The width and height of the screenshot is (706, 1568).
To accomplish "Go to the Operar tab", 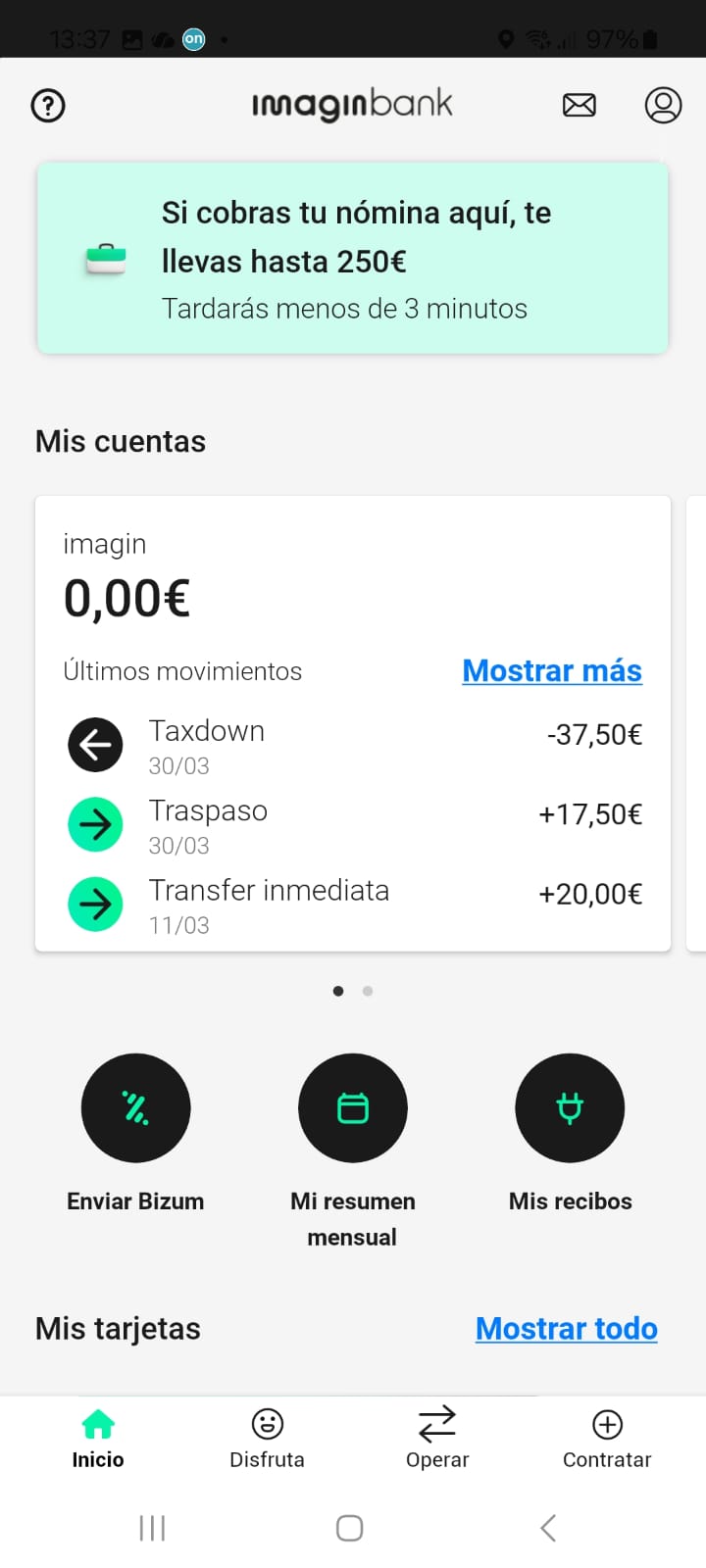I will click(x=437, y=1439).
